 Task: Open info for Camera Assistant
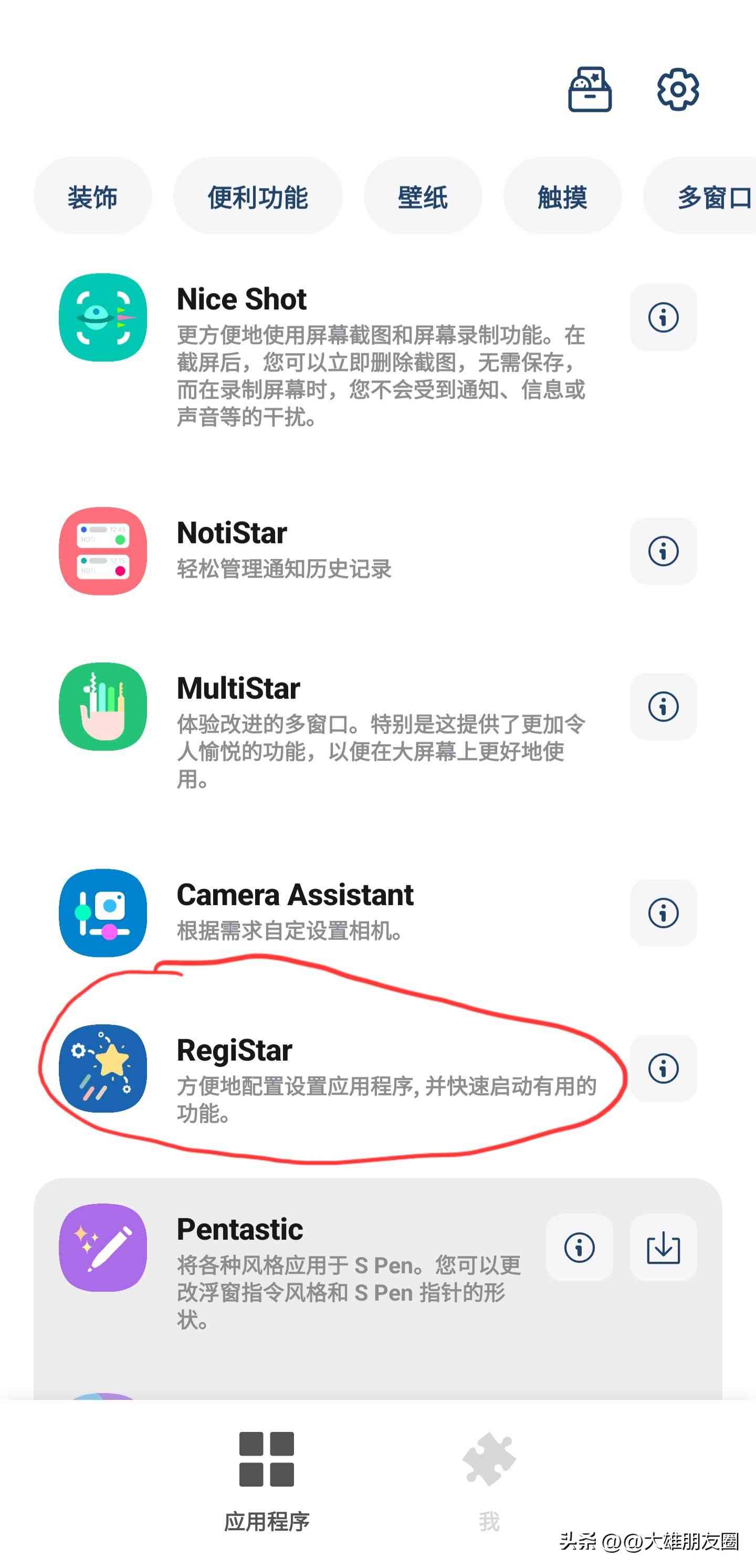click(663, 913)
